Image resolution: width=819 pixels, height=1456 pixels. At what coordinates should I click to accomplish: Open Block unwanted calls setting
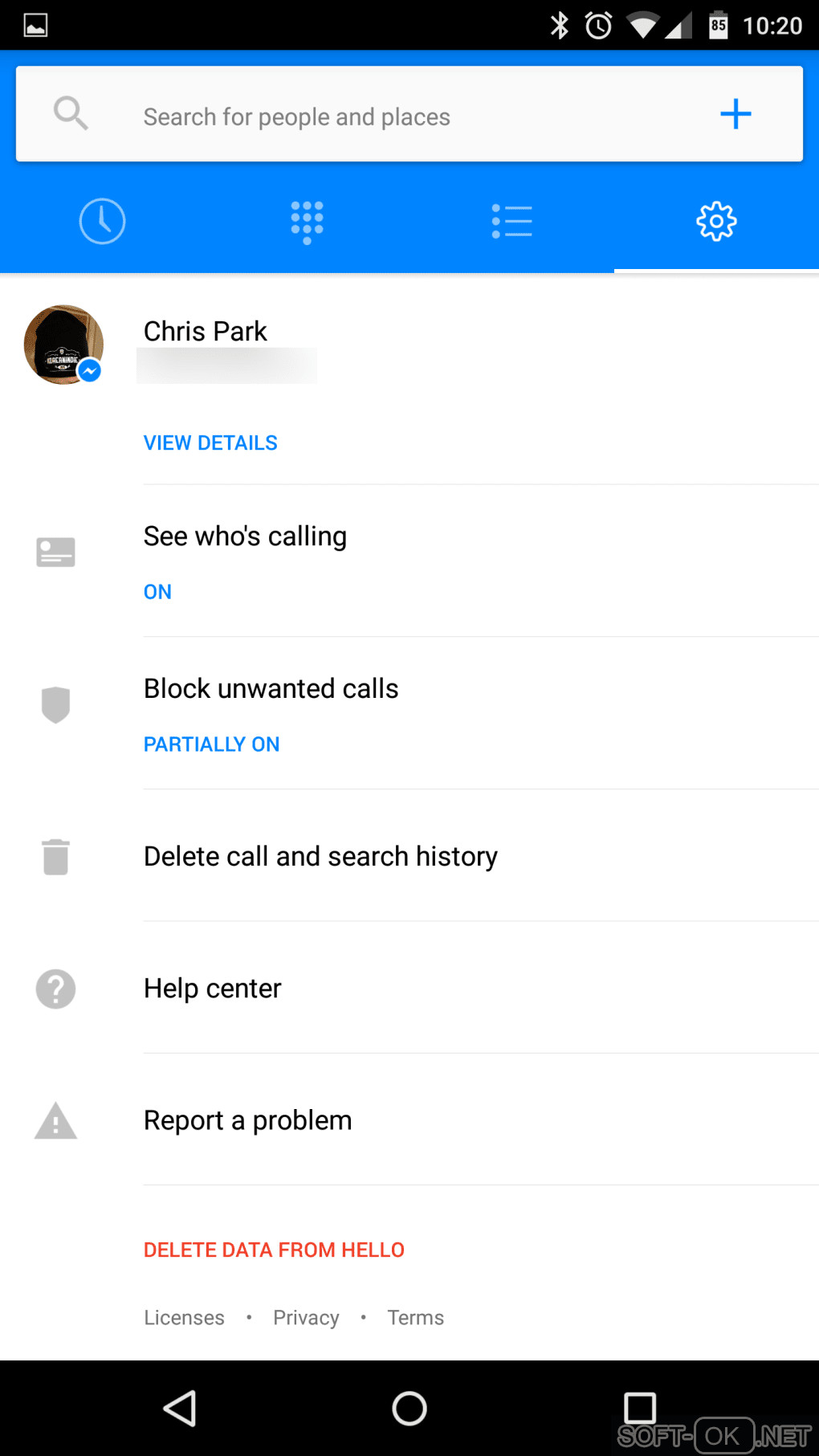[271, 689]
